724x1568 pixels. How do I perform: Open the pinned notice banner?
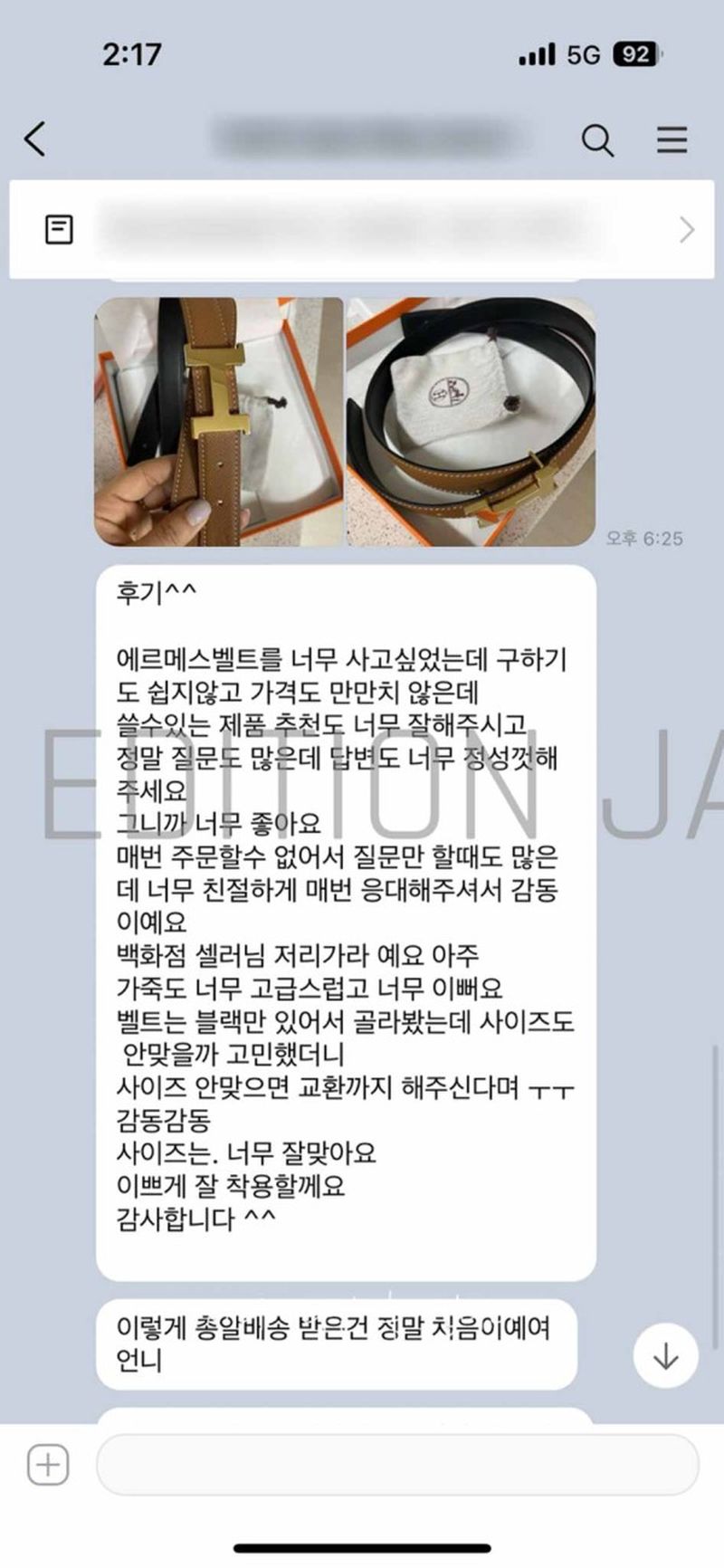pyautogui.click(x=362, y=229)
